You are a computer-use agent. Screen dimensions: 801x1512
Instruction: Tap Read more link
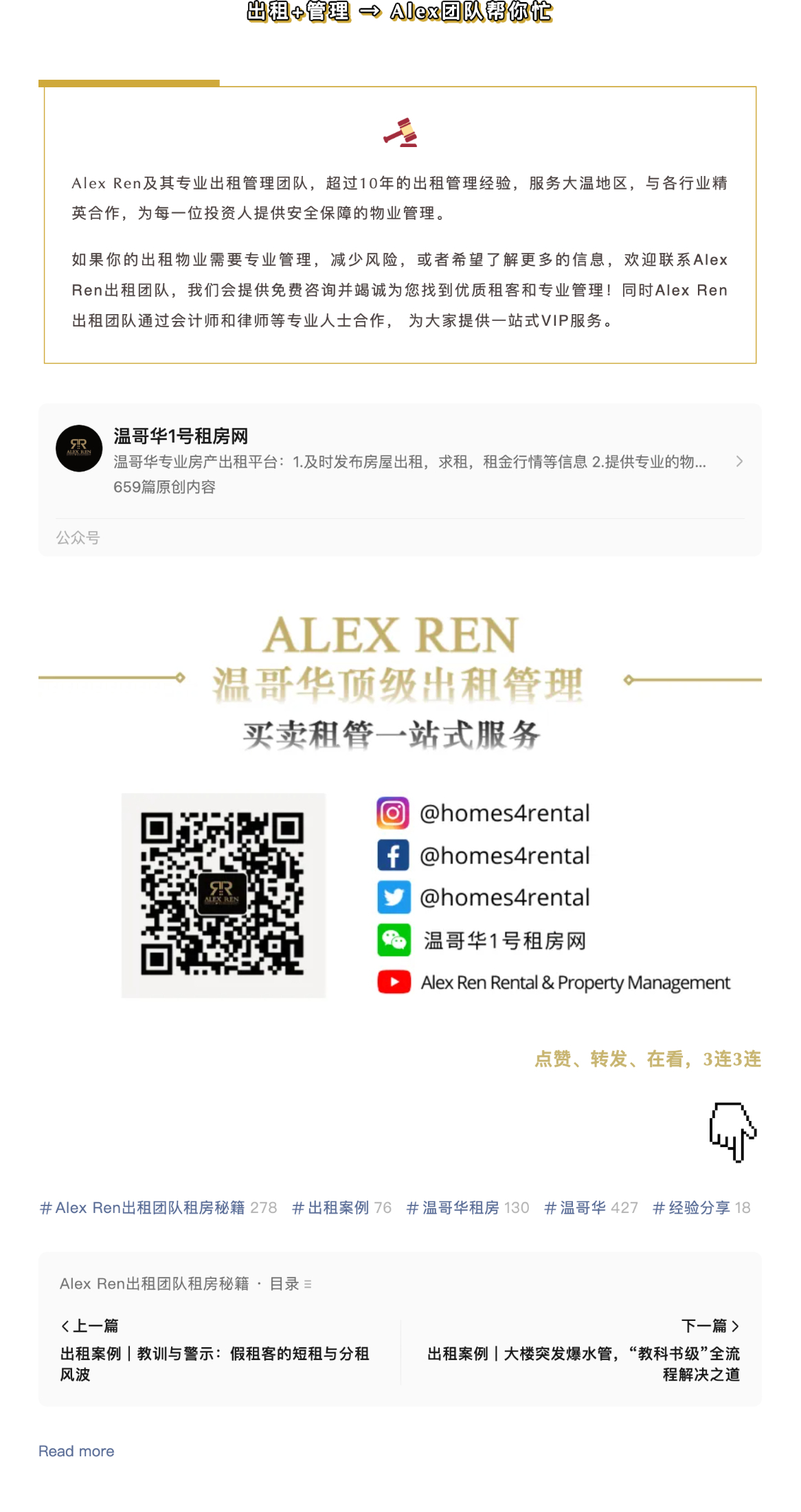(76, 1451)
